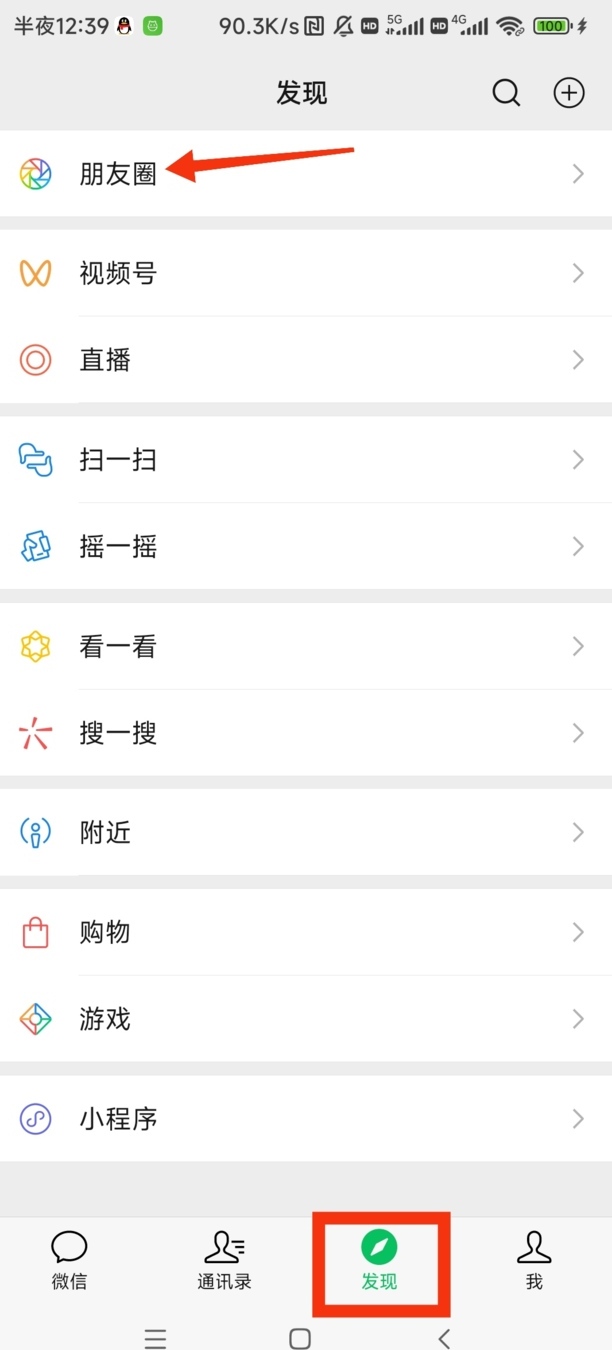This screenshot has height=1350, width=612.
Task: Tap the system back button
Action: click(x=445, y=1338)
